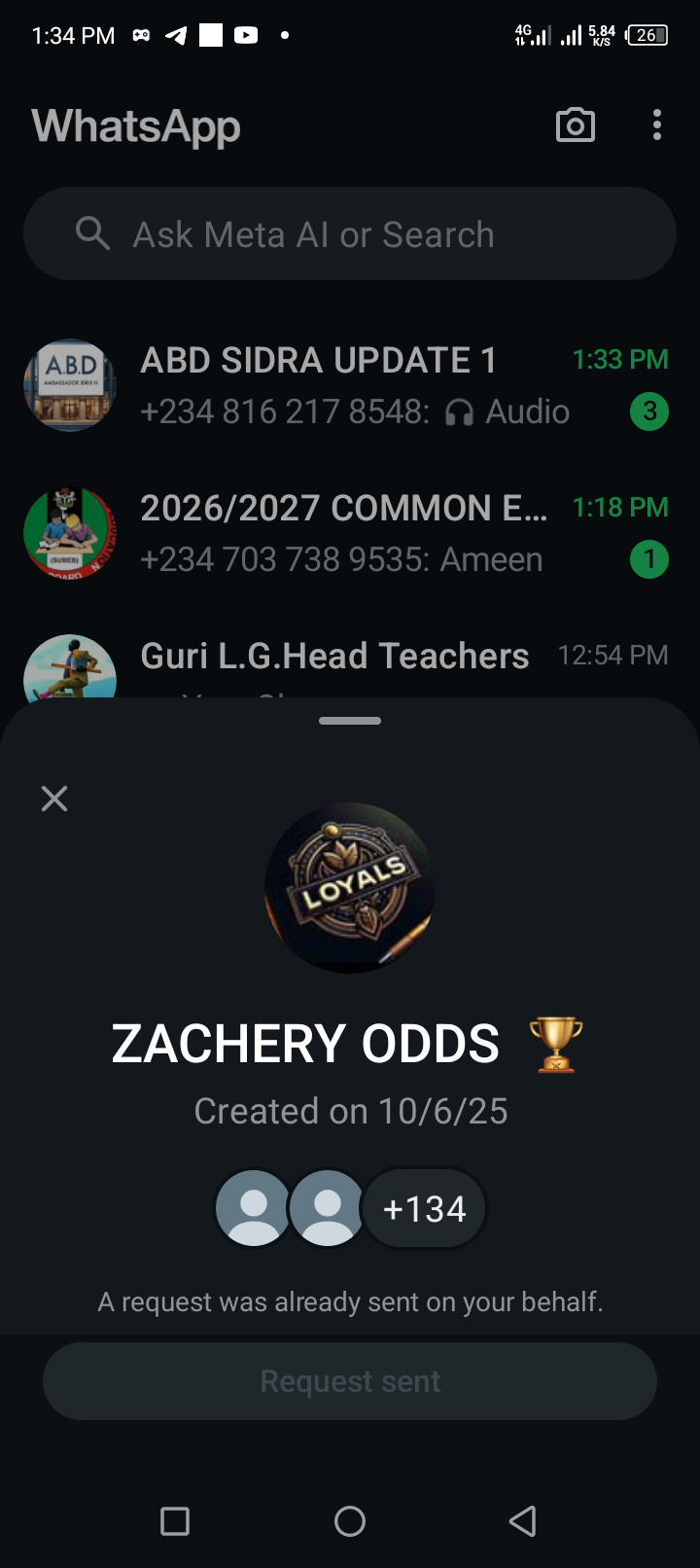Image resolution: width=700 pixels, height=1568 pixels.
Task: Open the 2026/2027 COMMON E... group chat
Action: point(350,534)
